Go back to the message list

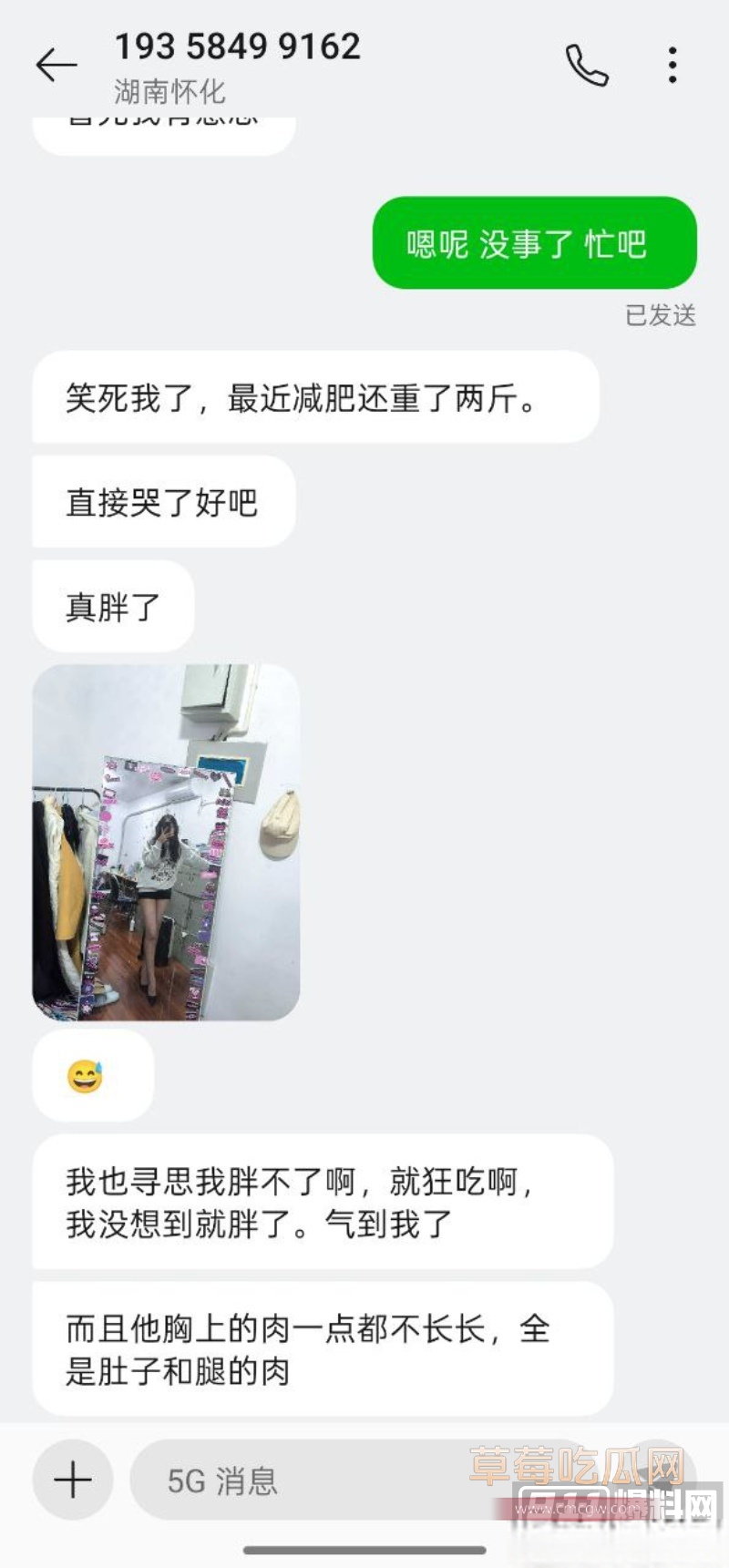click(56, 66)
